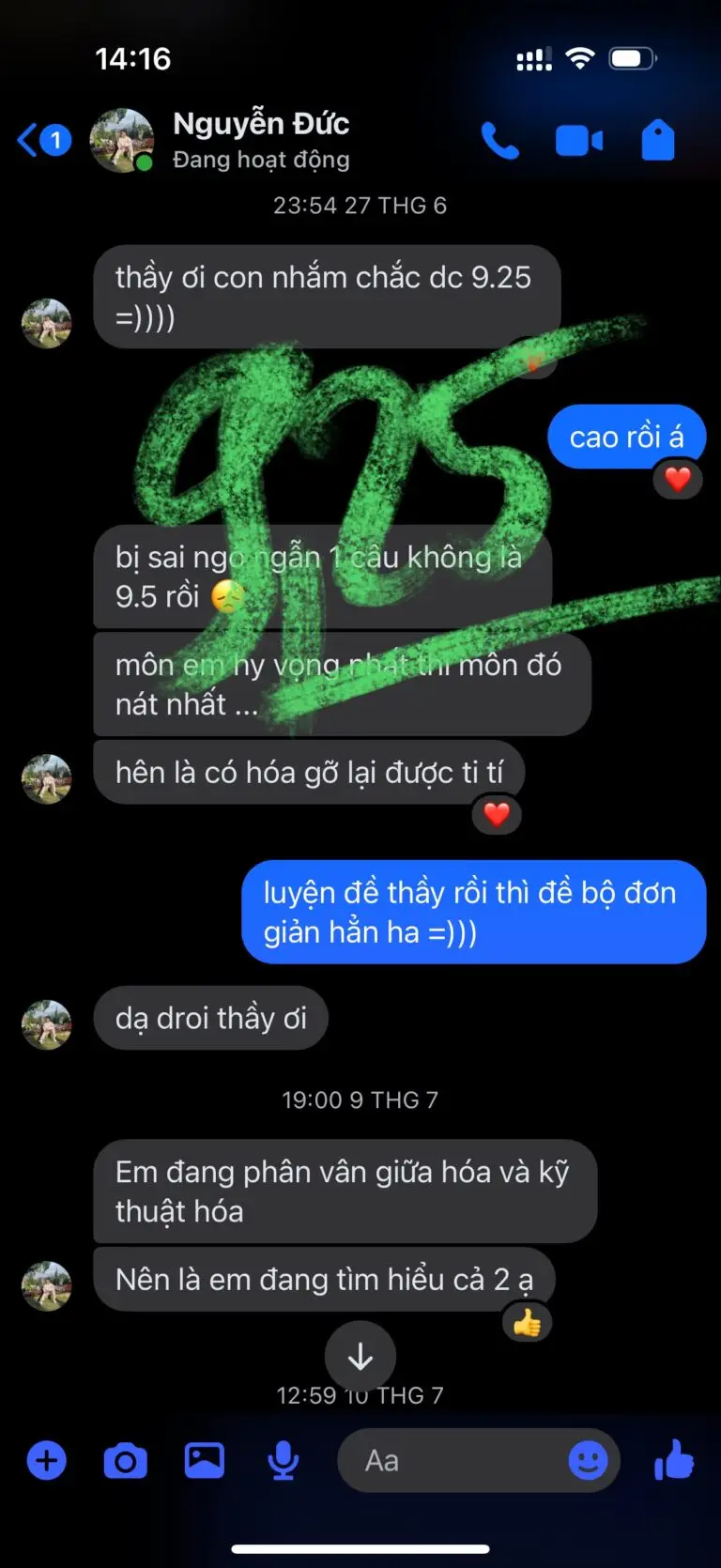
Task: Tap the Aa message input field
Action: pyautogui.click(x=451, y=1461)
